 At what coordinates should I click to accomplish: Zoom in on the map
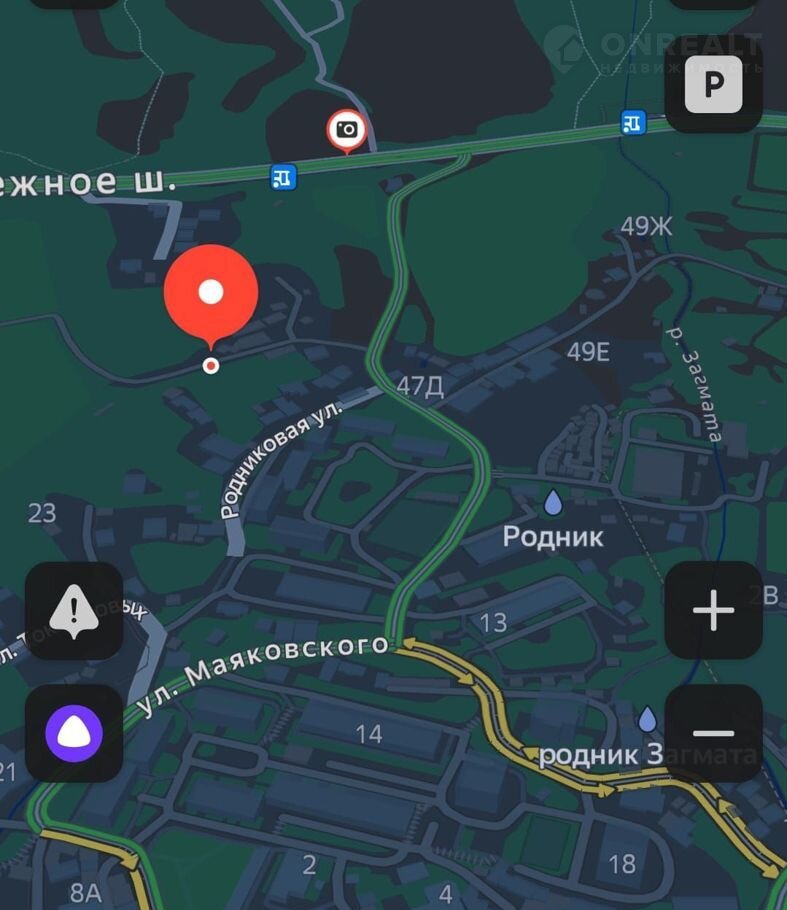pyautogui.click(x=713, y=610)
